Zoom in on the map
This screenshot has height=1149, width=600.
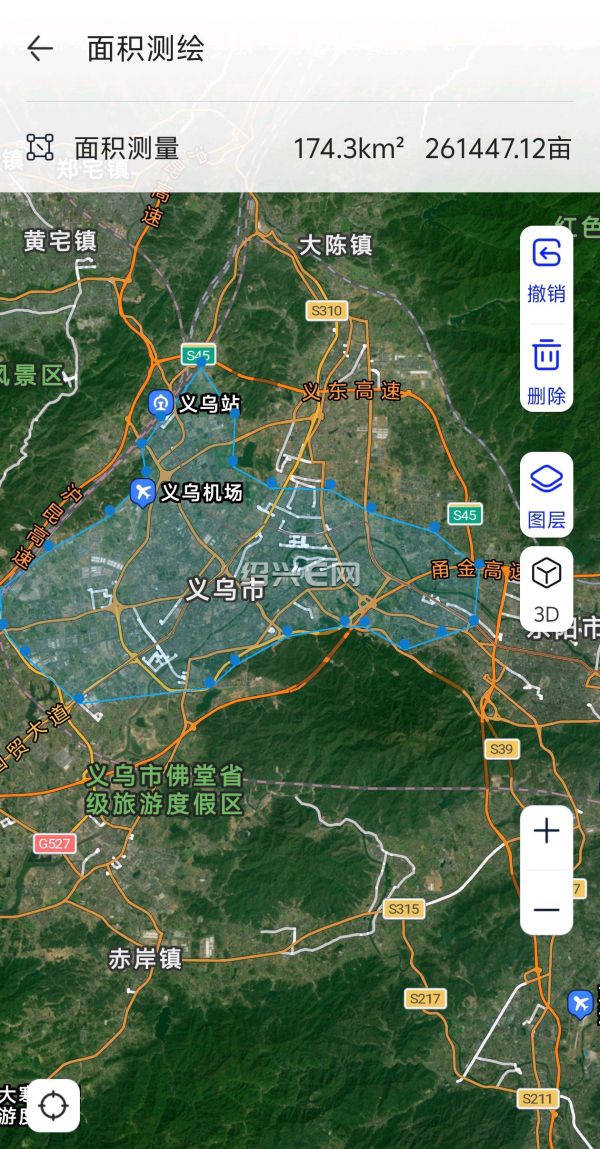(x=547, y=830)
